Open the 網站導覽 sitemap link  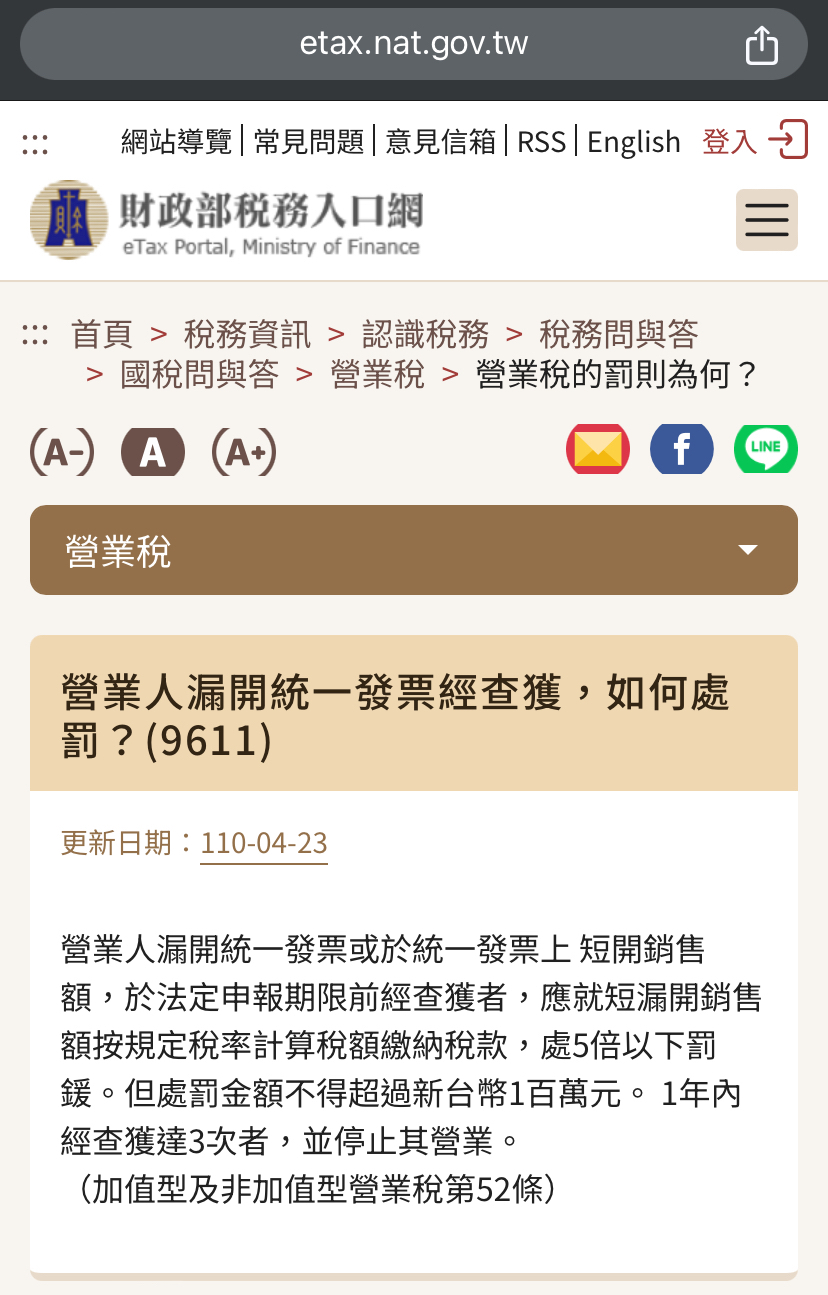click(176, 142)
